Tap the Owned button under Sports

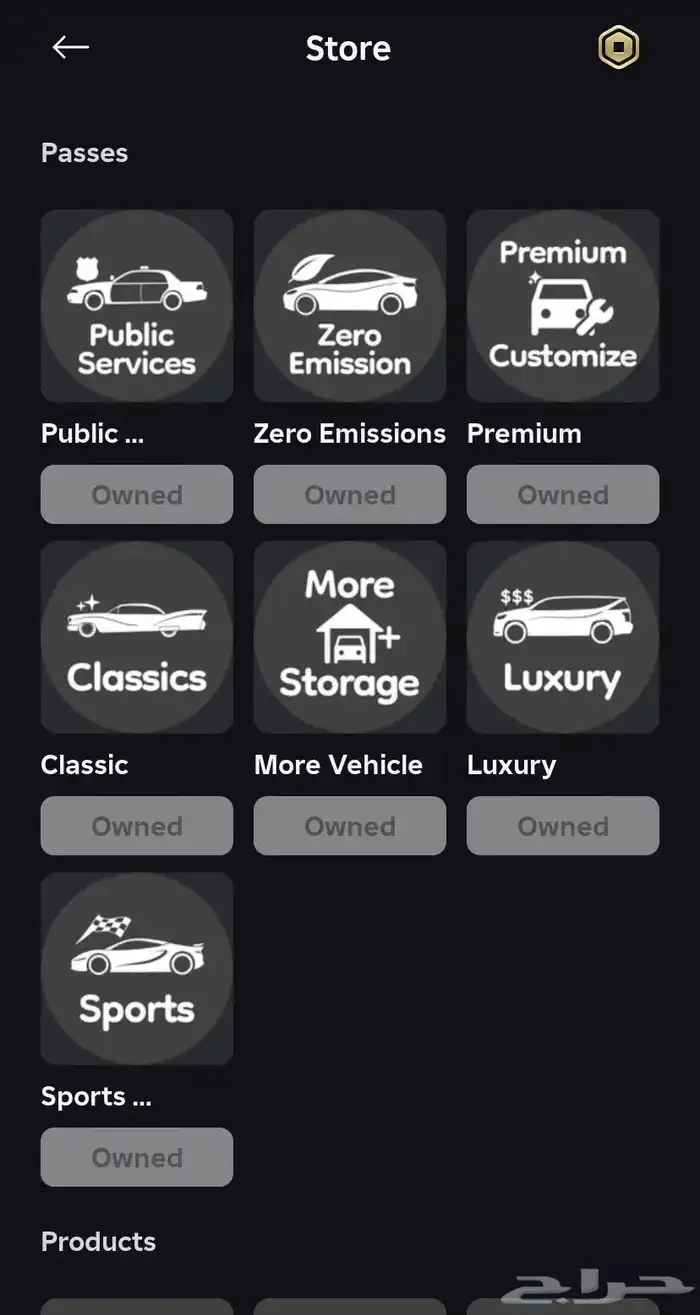137,1157
